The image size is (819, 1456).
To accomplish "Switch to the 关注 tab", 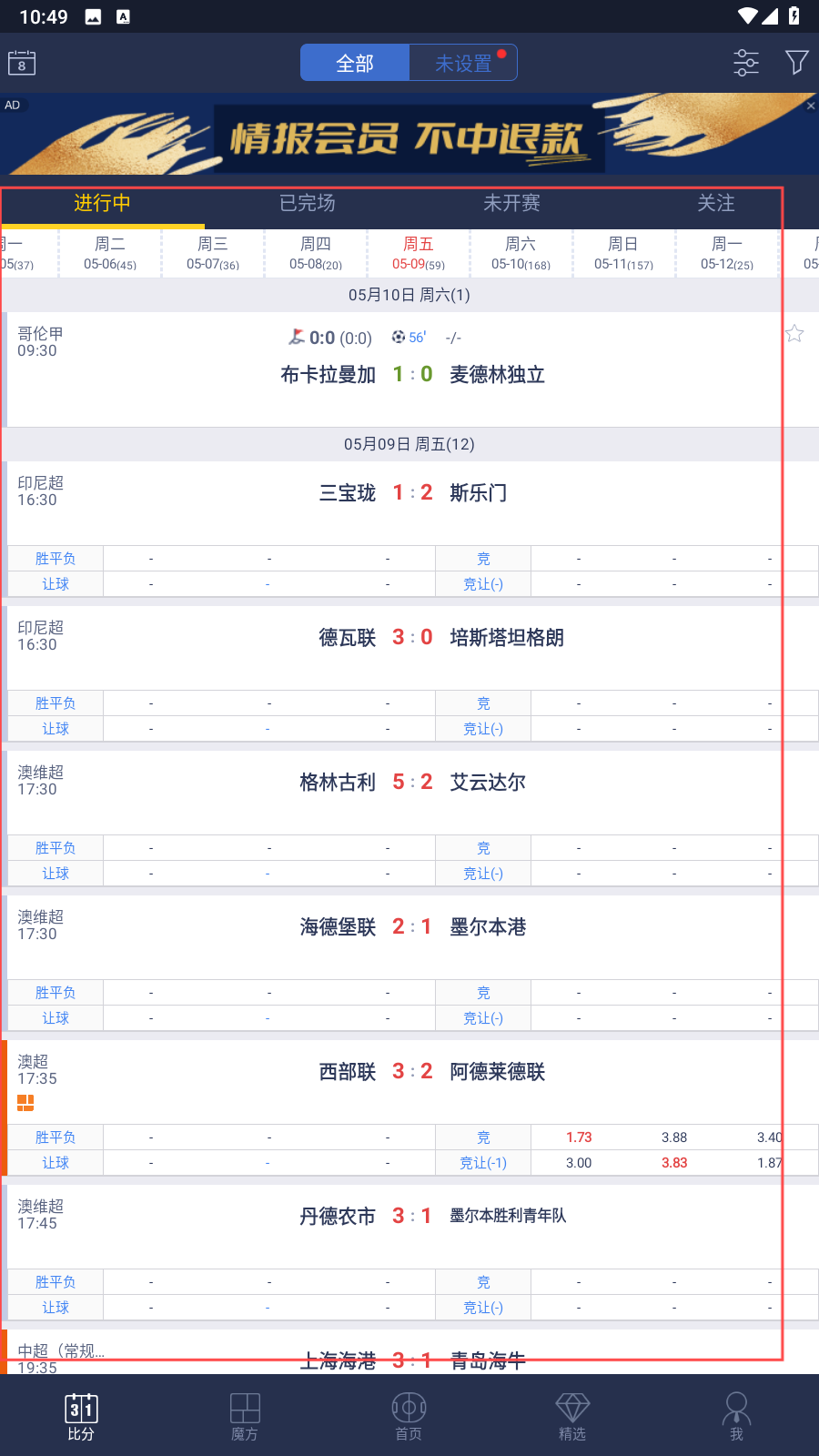I will pyautogui.click(x=716, y=203).
